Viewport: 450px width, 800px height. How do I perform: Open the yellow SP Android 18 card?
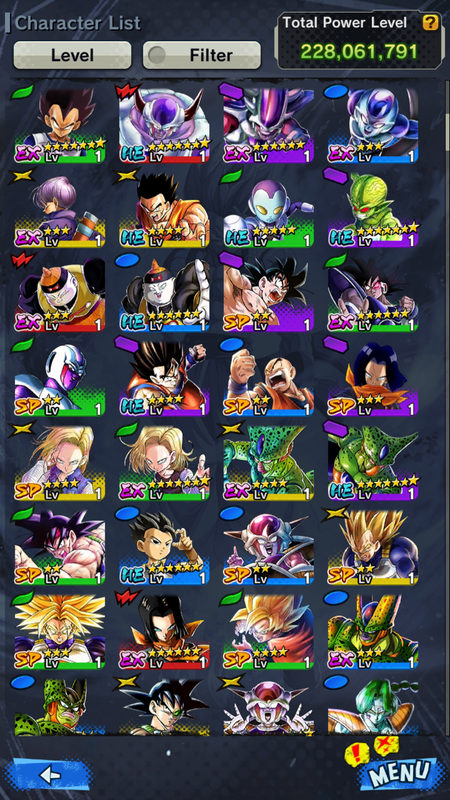[60, 463]
